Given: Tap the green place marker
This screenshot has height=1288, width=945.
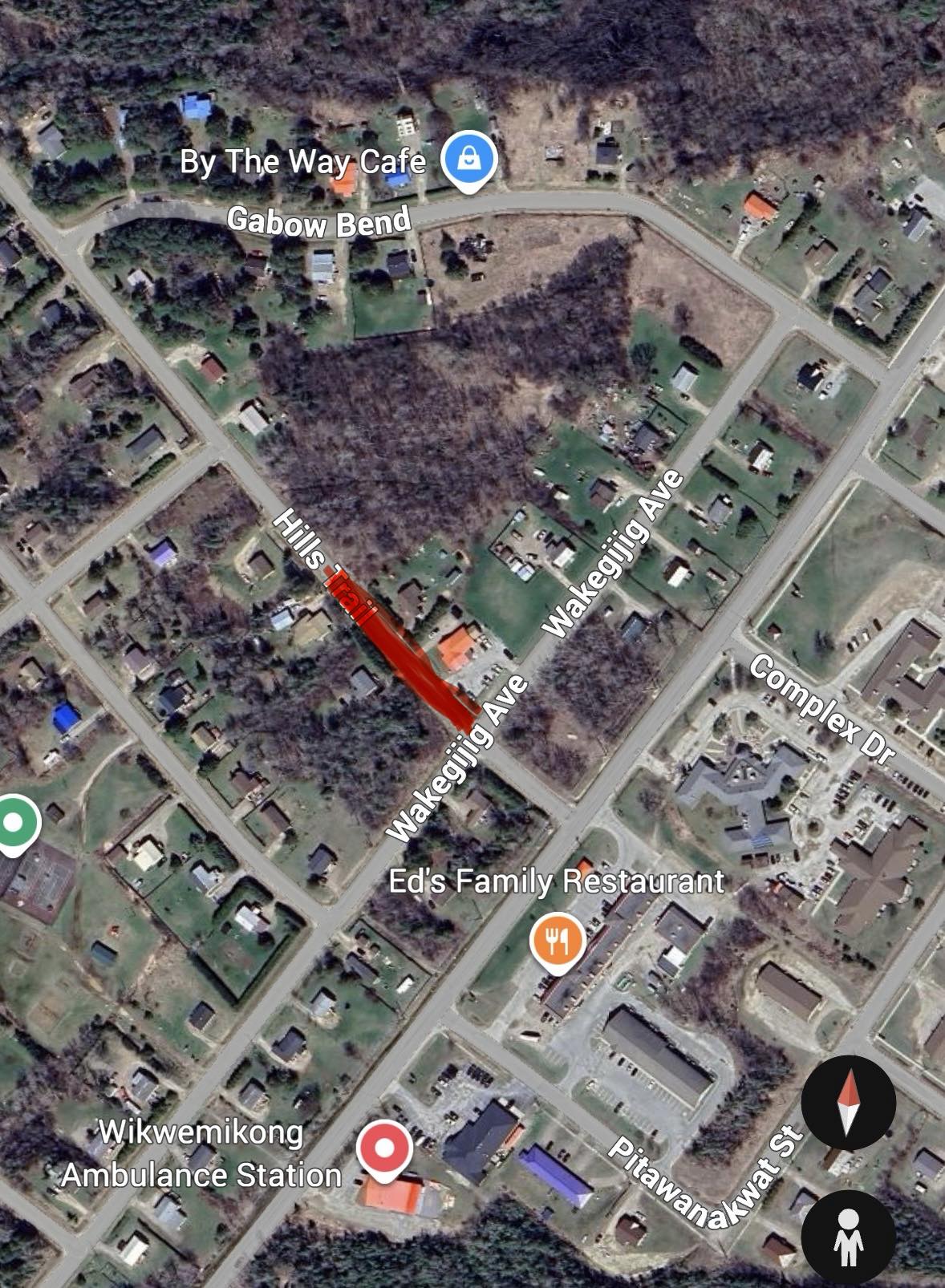Looking at the screenshot, I should (14, 823).
